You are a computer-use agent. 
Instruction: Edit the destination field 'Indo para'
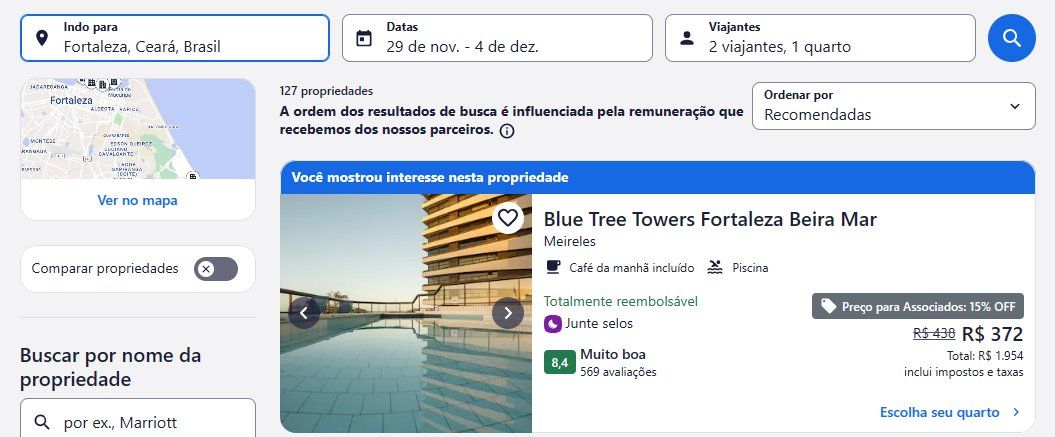tap(175, 38)
